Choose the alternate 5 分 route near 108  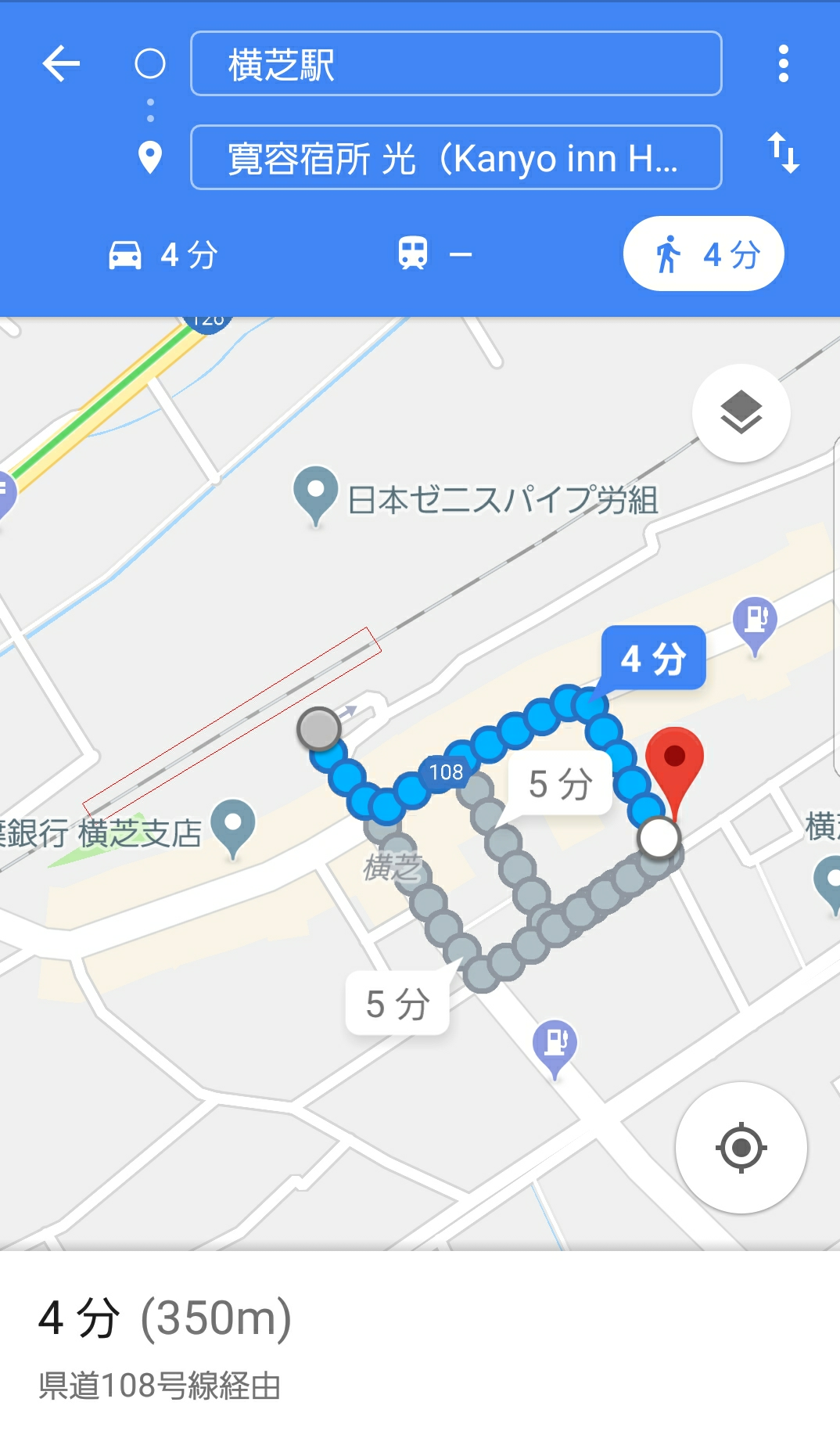(x=559, y=784)
